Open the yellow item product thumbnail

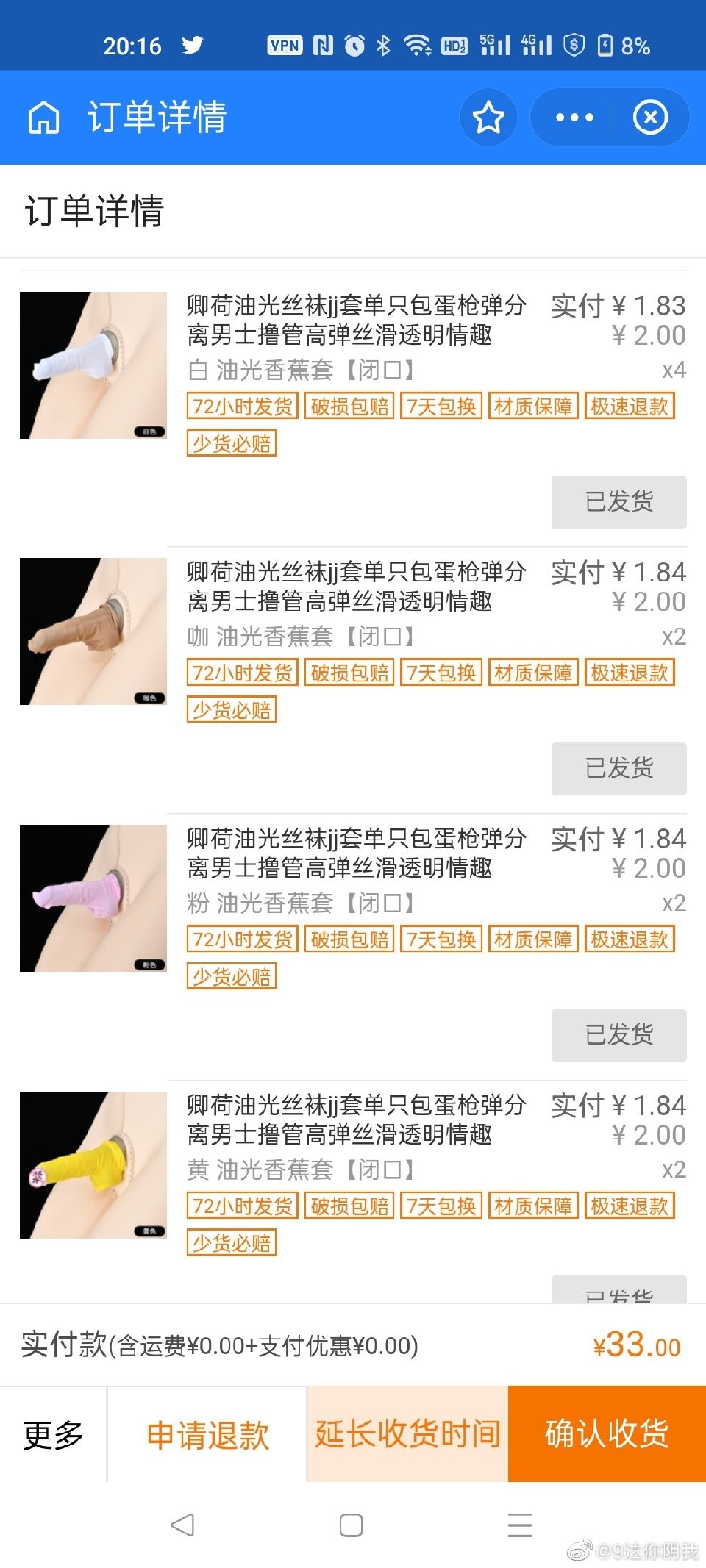tap(93, 1165)
